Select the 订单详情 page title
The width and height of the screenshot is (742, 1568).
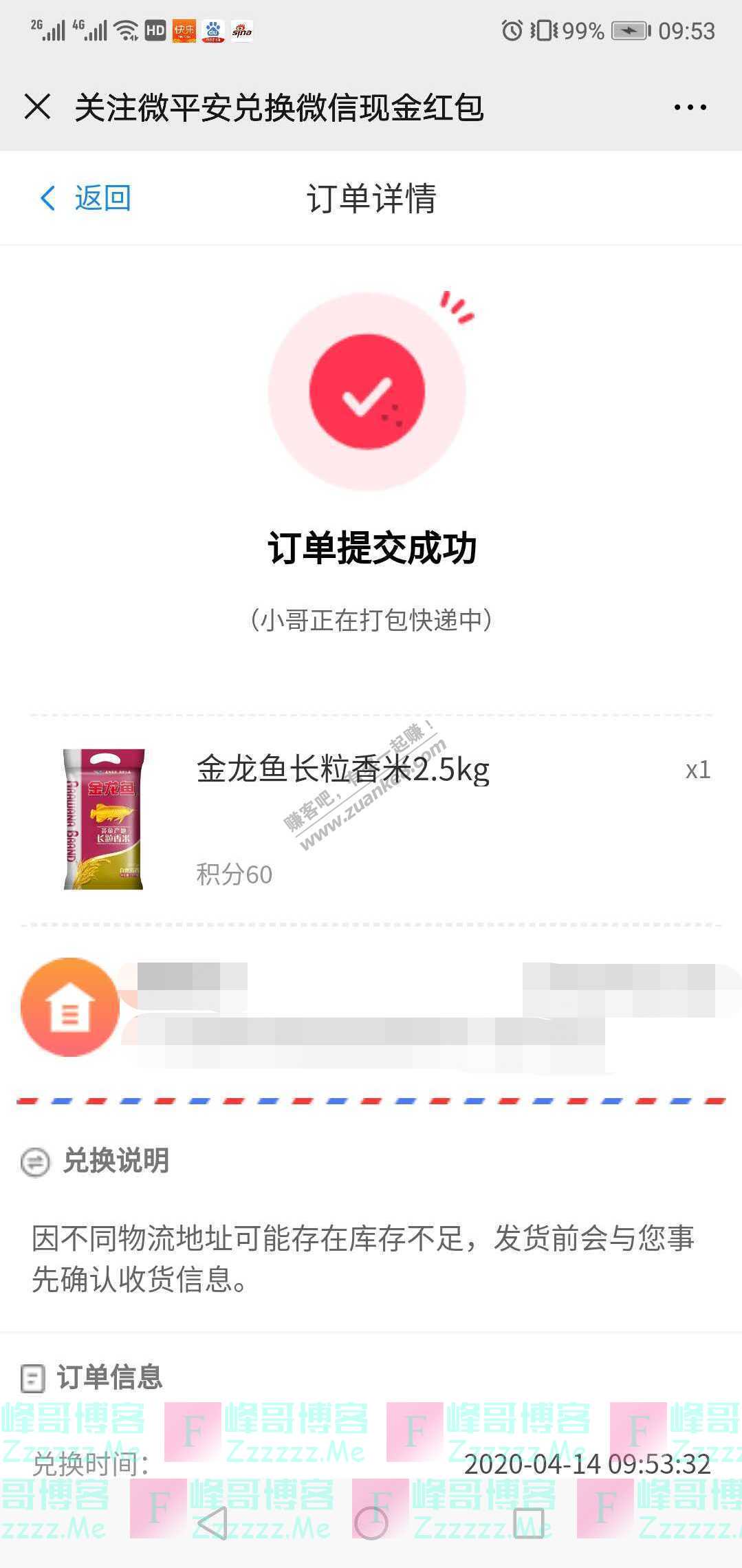[x=371, y=200]
